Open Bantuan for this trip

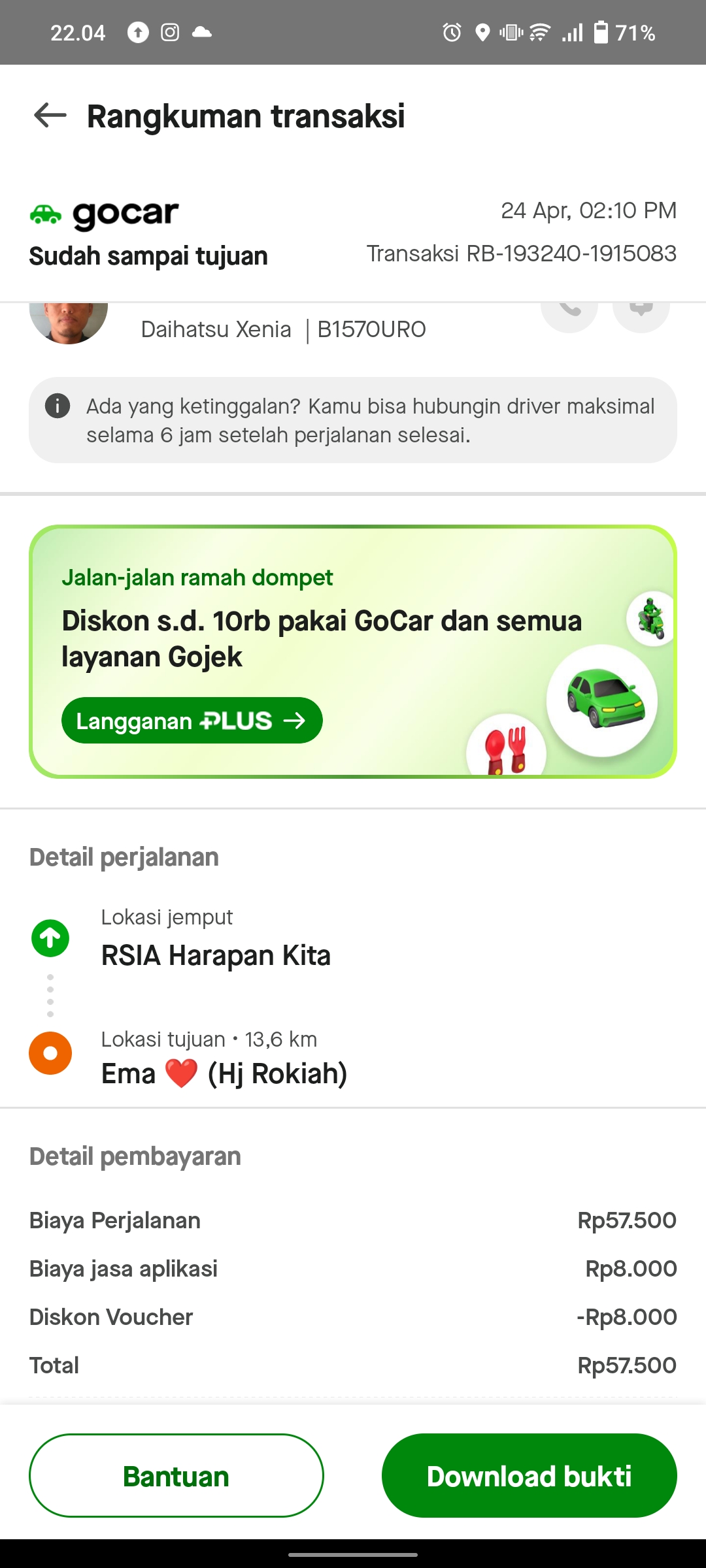pos(176,1476)
